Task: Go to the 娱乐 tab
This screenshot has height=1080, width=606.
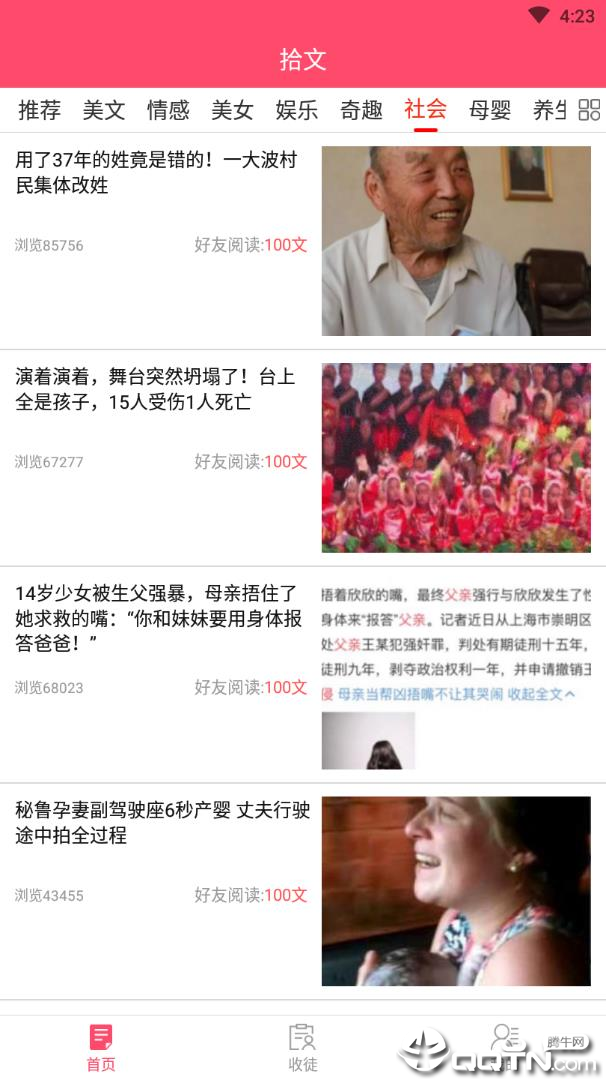Action: (x=297, y=110)
